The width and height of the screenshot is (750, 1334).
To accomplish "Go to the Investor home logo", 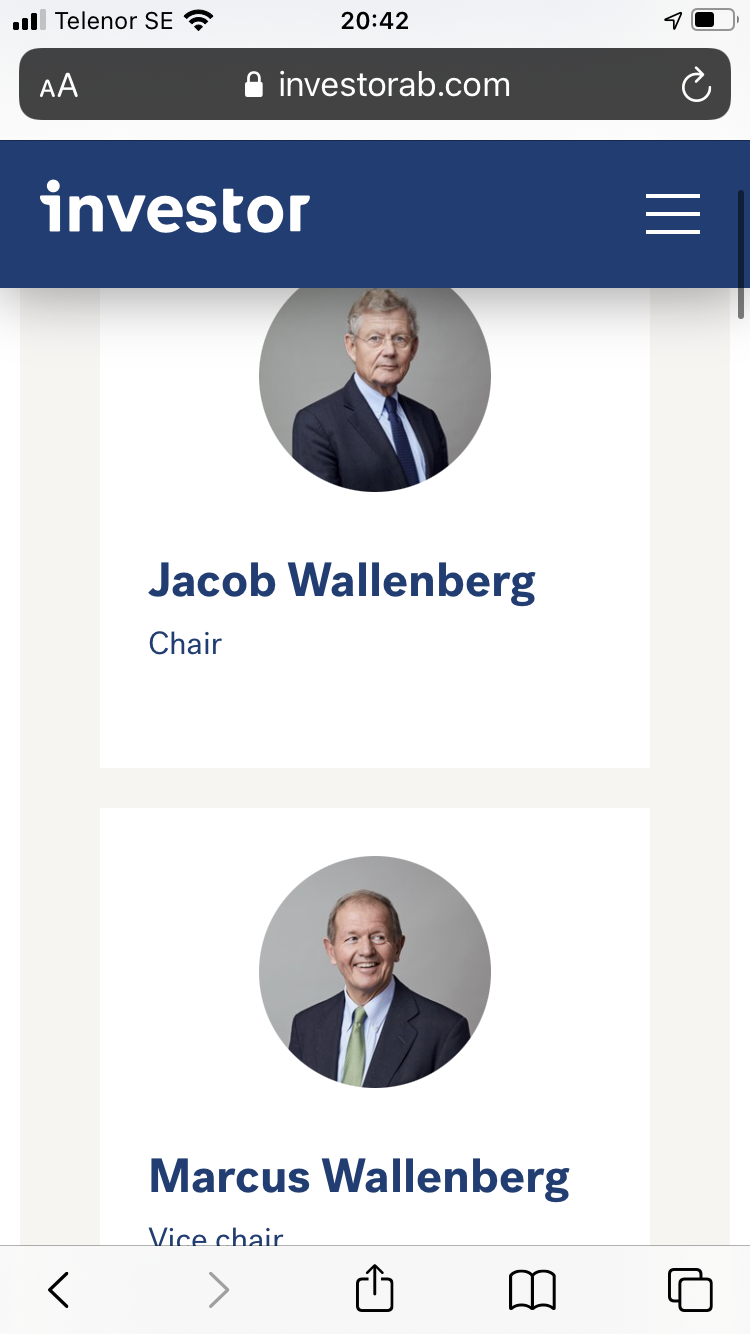I will (175, 207).
